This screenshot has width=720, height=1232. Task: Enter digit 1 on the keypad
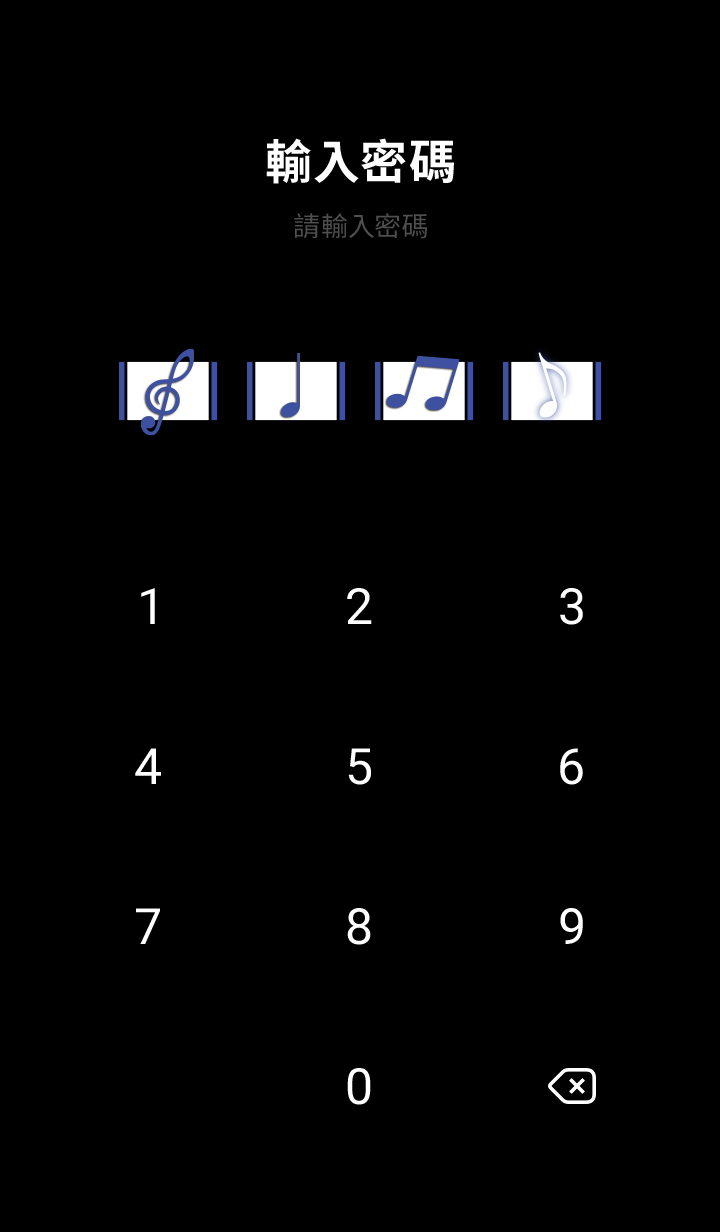coord(149,607)
